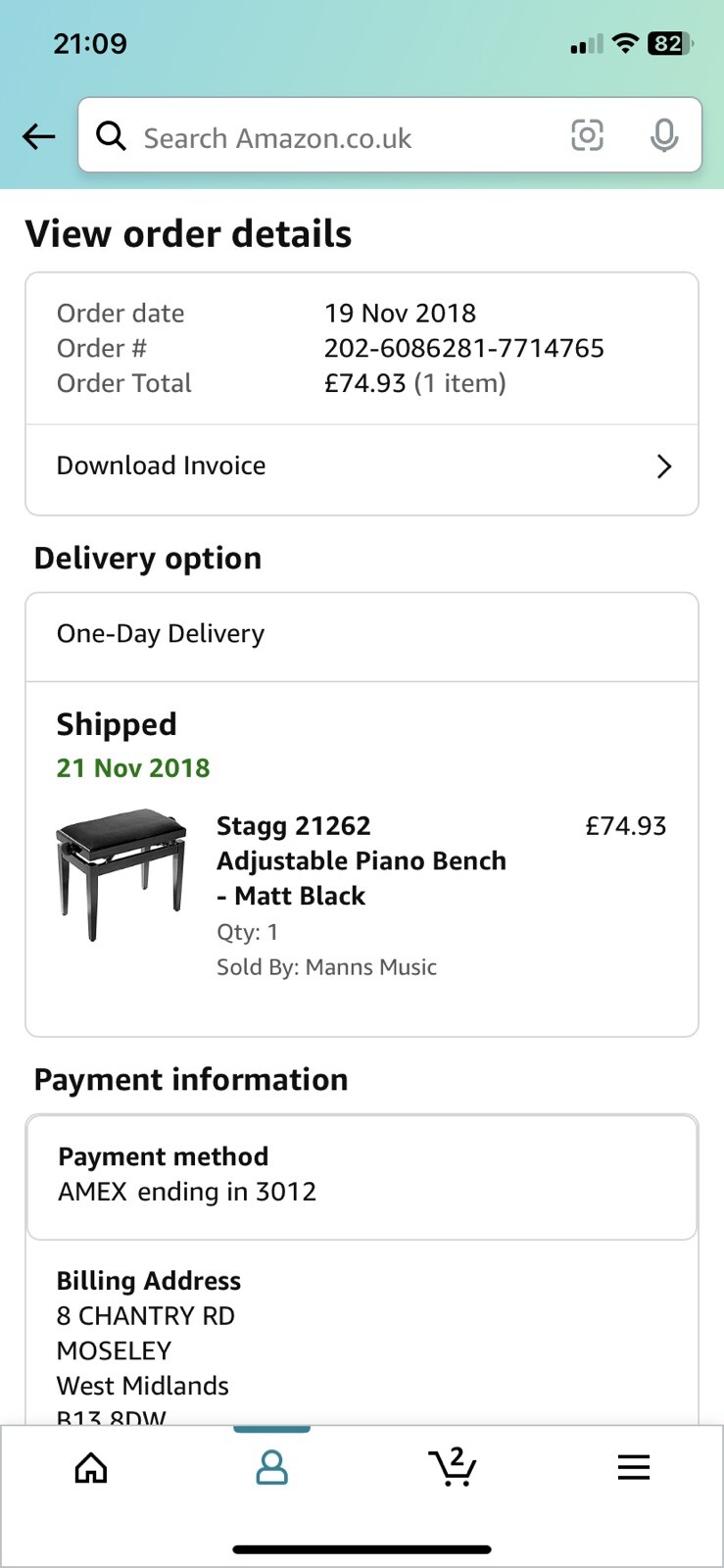Screen dimensions: 724x1568
Task: Tap the magnifying glass search icon
Action: pyautogui.click(x=111, y=136)
